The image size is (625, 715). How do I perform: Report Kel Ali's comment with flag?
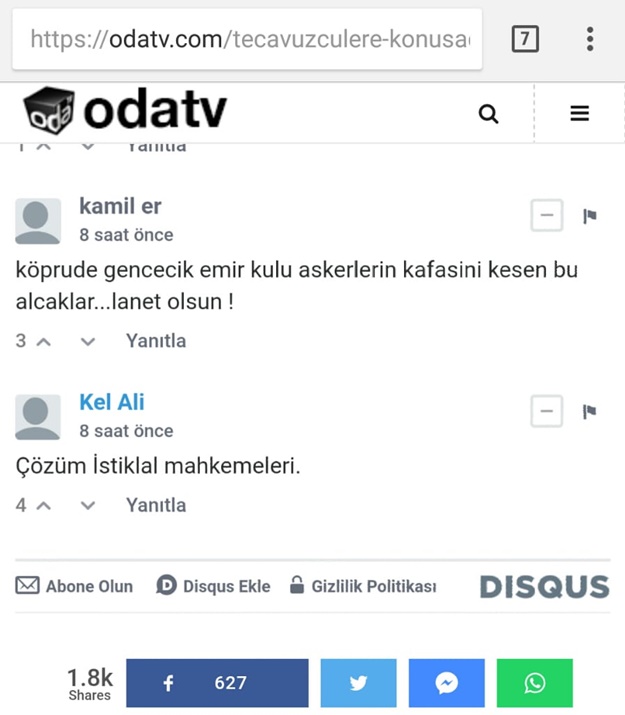point(590,410)
